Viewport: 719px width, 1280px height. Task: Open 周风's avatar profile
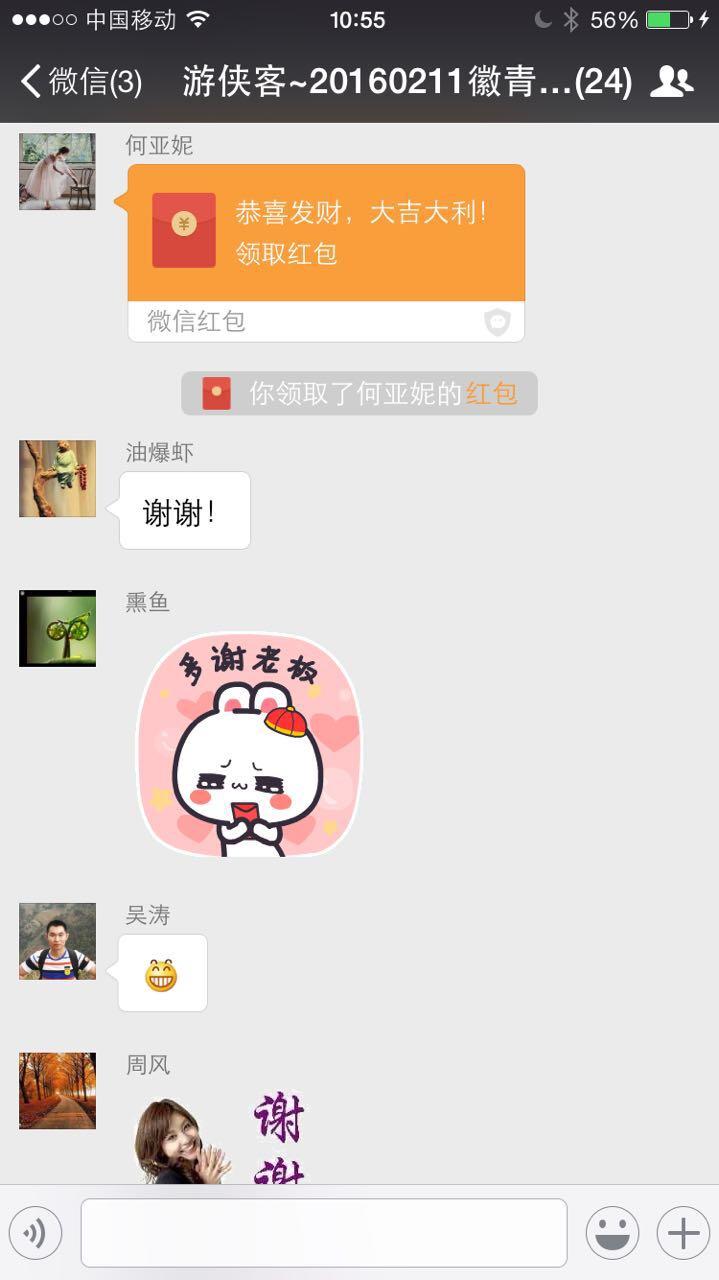(x=57, y=1090)
